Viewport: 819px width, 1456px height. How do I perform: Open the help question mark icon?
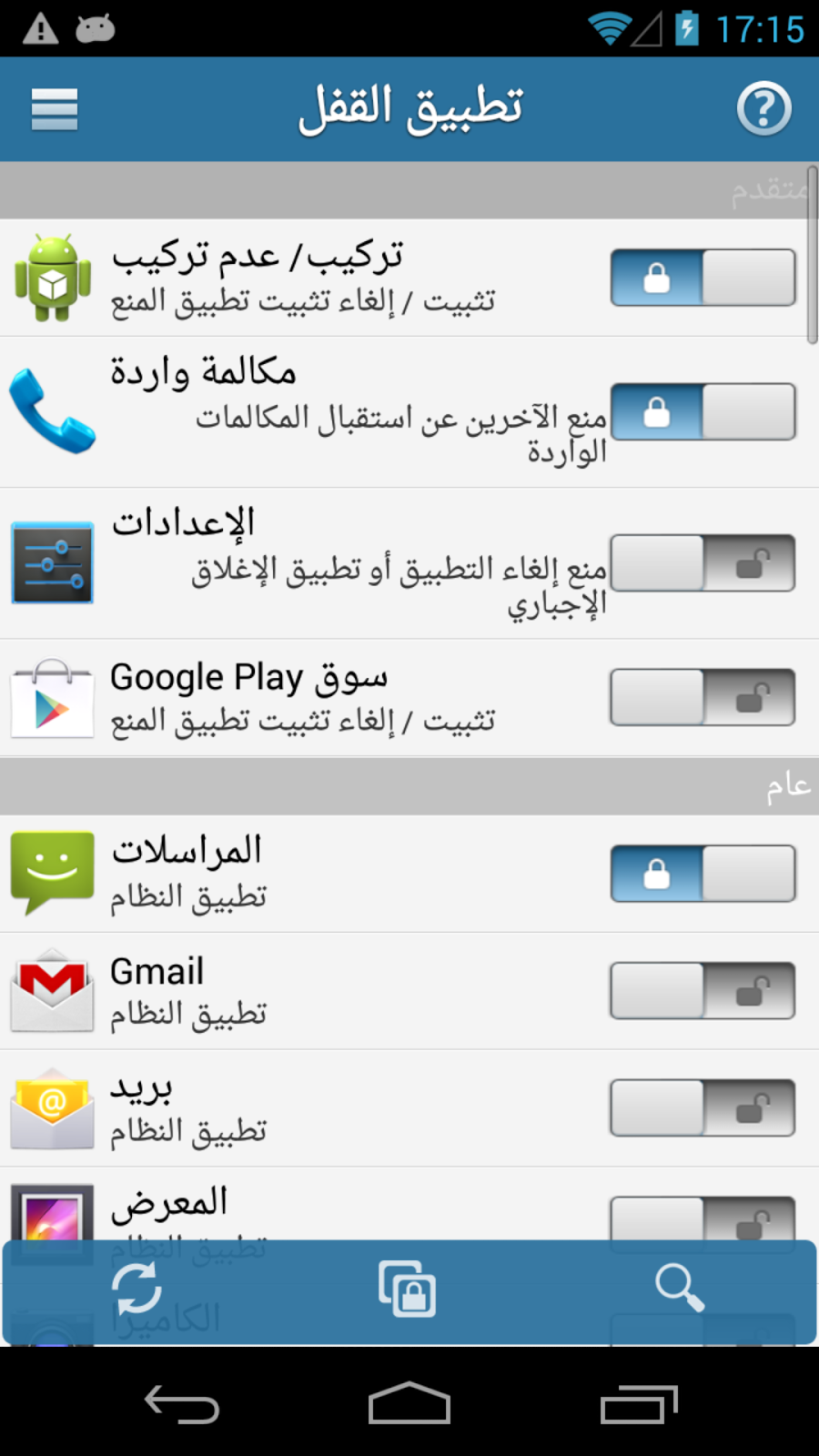pyautogui.click(x=763, y=109)
